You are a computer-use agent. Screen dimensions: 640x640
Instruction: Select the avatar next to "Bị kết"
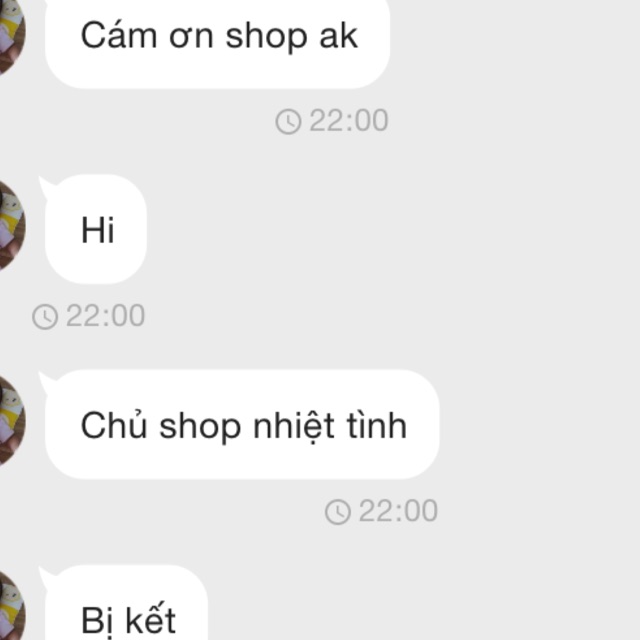click(8, 611)
